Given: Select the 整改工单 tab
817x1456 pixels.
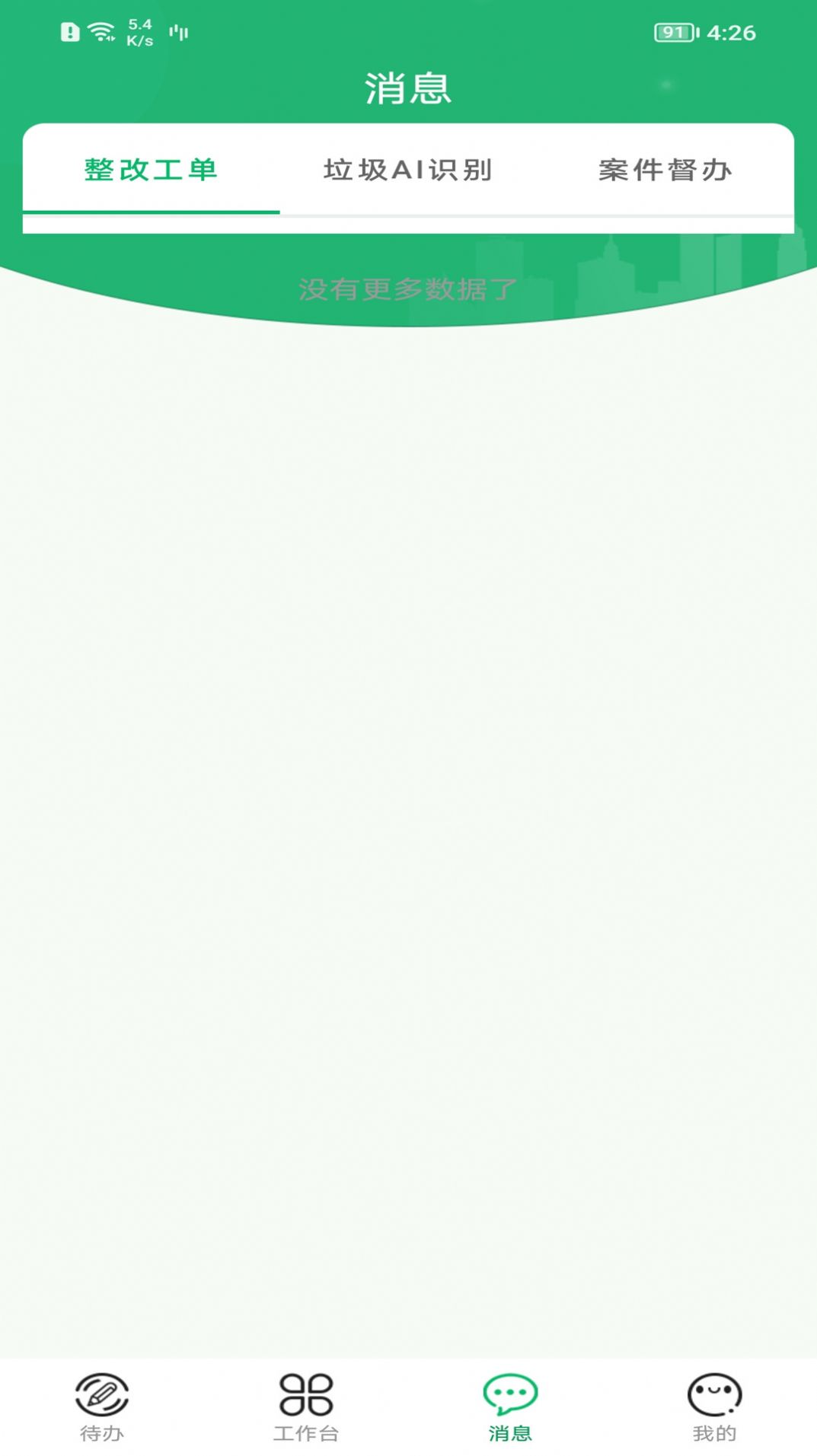Looking at the screenshot, I should tap(151, 170).
